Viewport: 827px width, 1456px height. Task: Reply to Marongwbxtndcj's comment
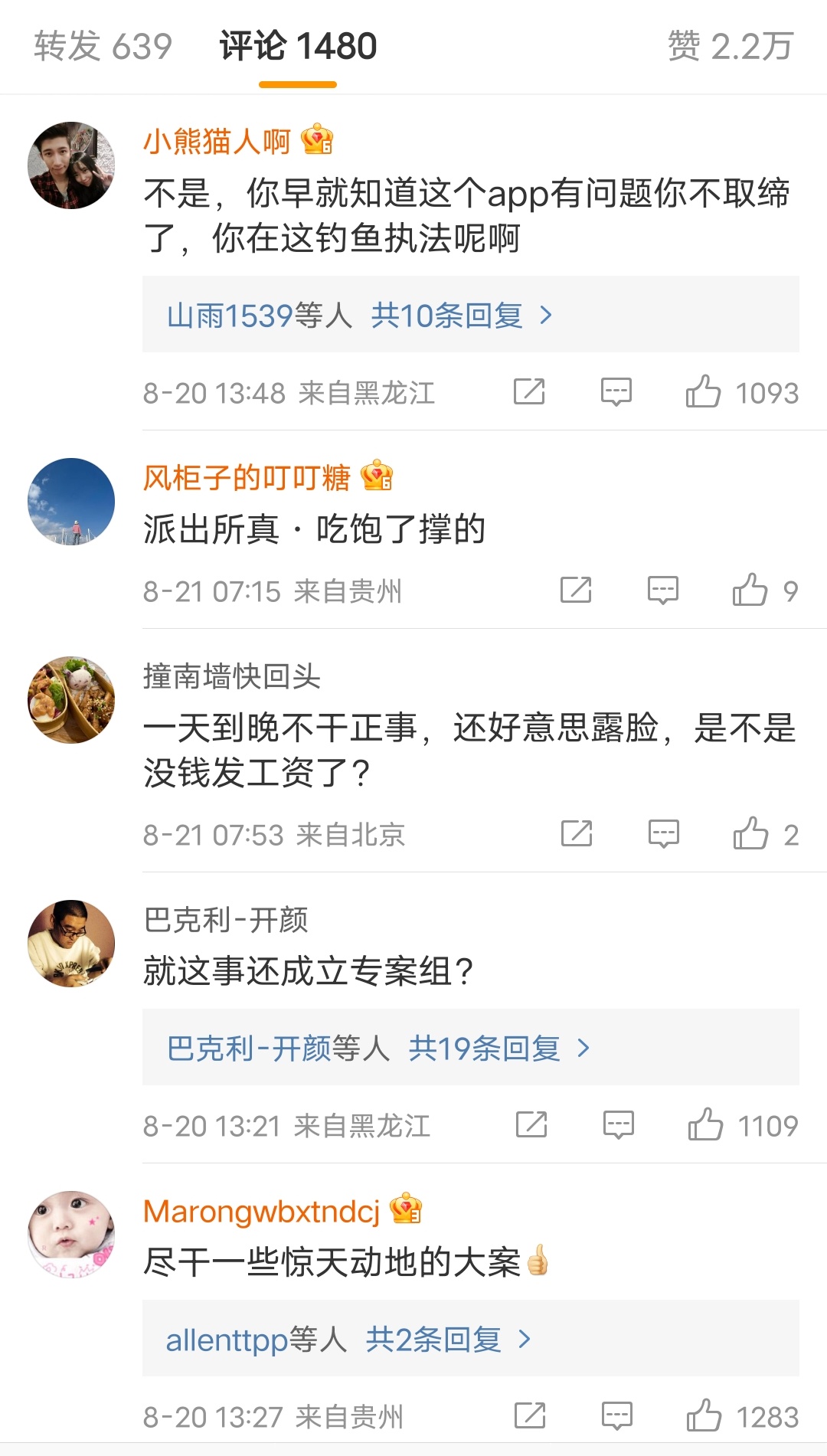616,1415
